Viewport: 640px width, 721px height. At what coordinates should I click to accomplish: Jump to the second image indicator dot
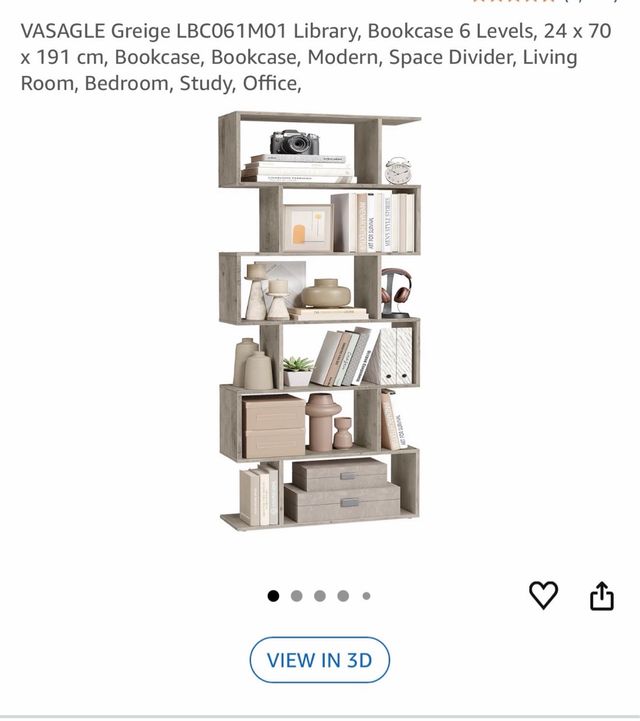pyautogui.click(x=296, y=596)
